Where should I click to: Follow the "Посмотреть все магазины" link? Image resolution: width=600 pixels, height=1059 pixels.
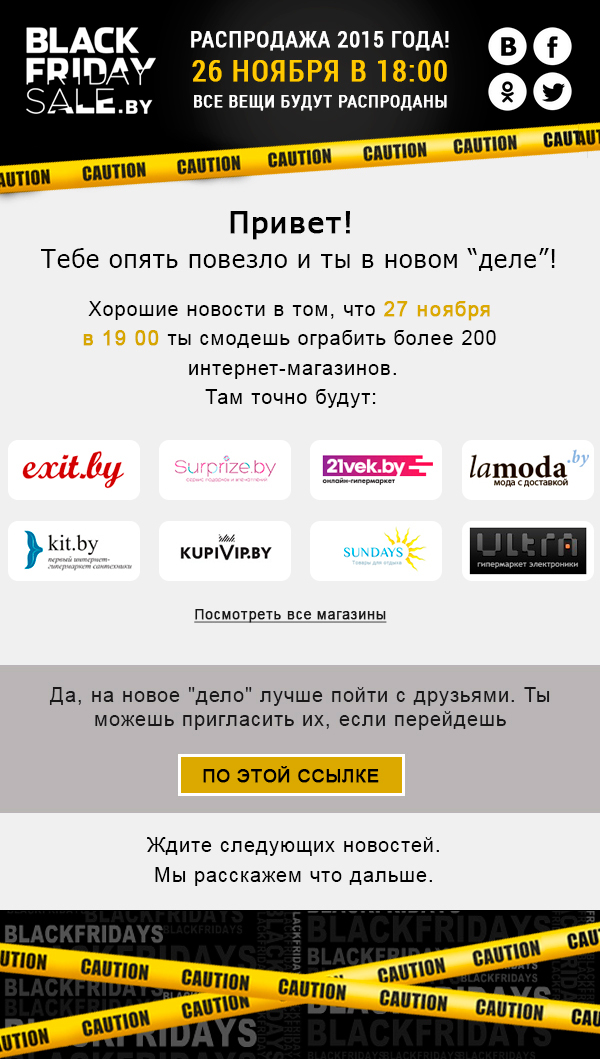click(x=290, y=615)
